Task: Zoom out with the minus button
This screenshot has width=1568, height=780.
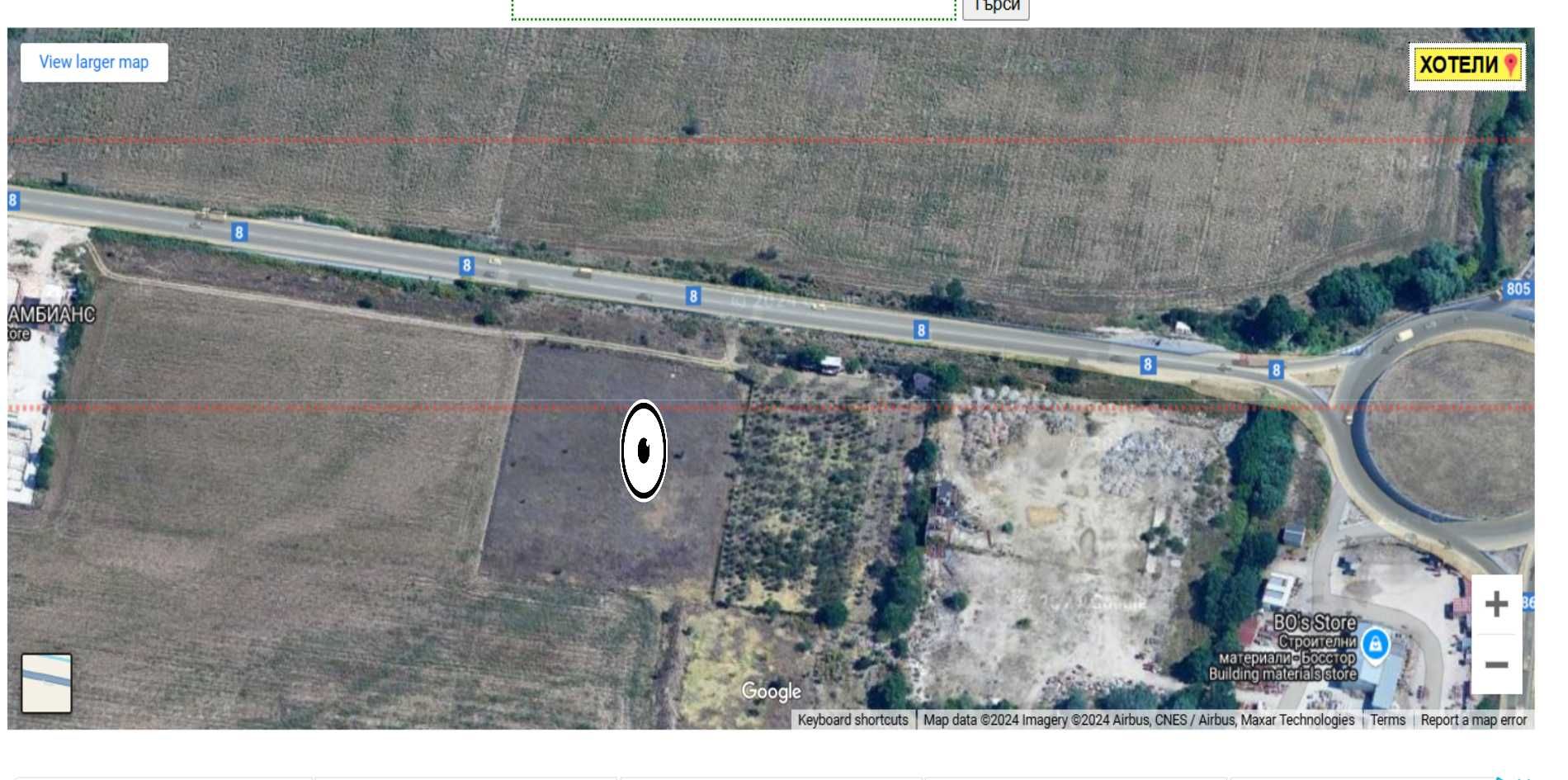Action: (1496, 664)
